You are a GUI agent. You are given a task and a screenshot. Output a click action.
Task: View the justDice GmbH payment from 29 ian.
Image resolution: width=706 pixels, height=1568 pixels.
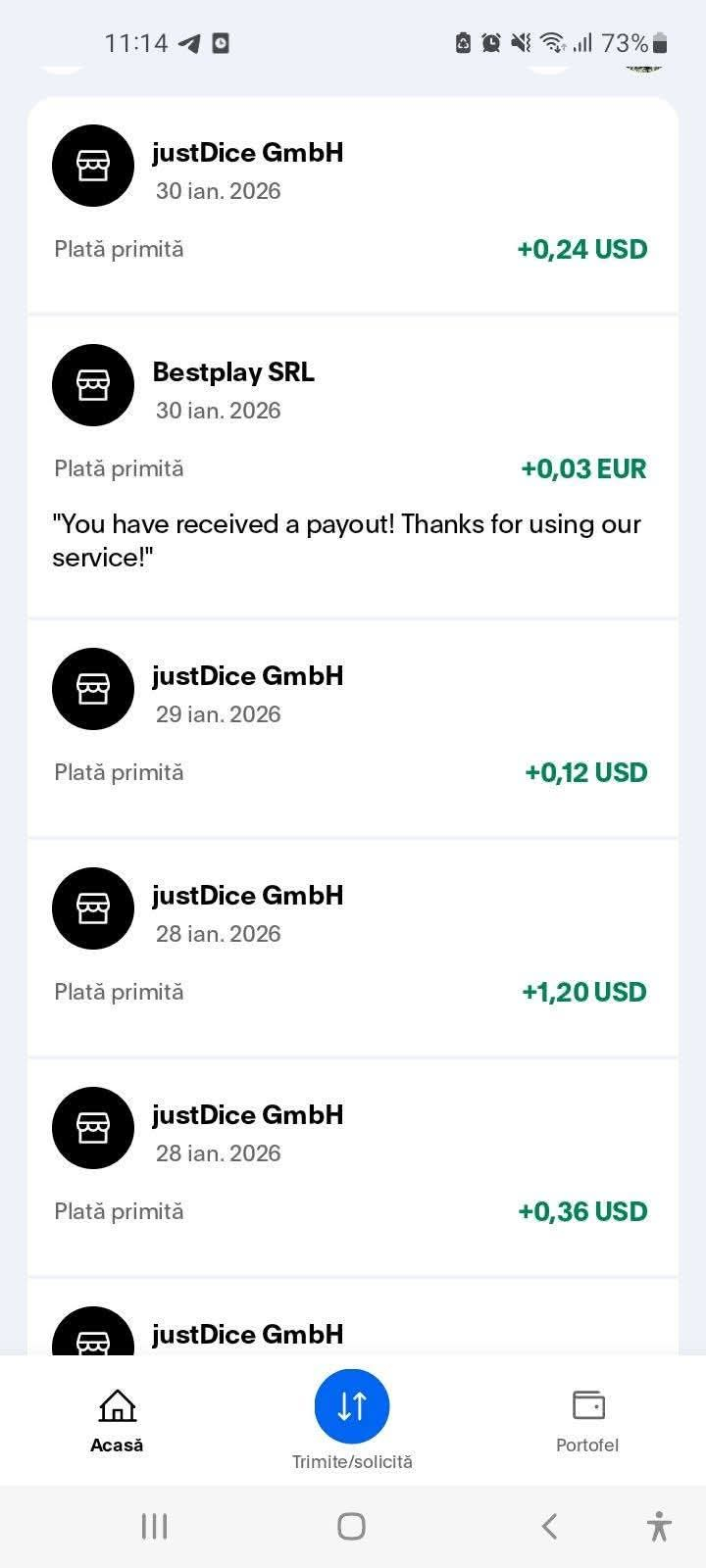352,727
